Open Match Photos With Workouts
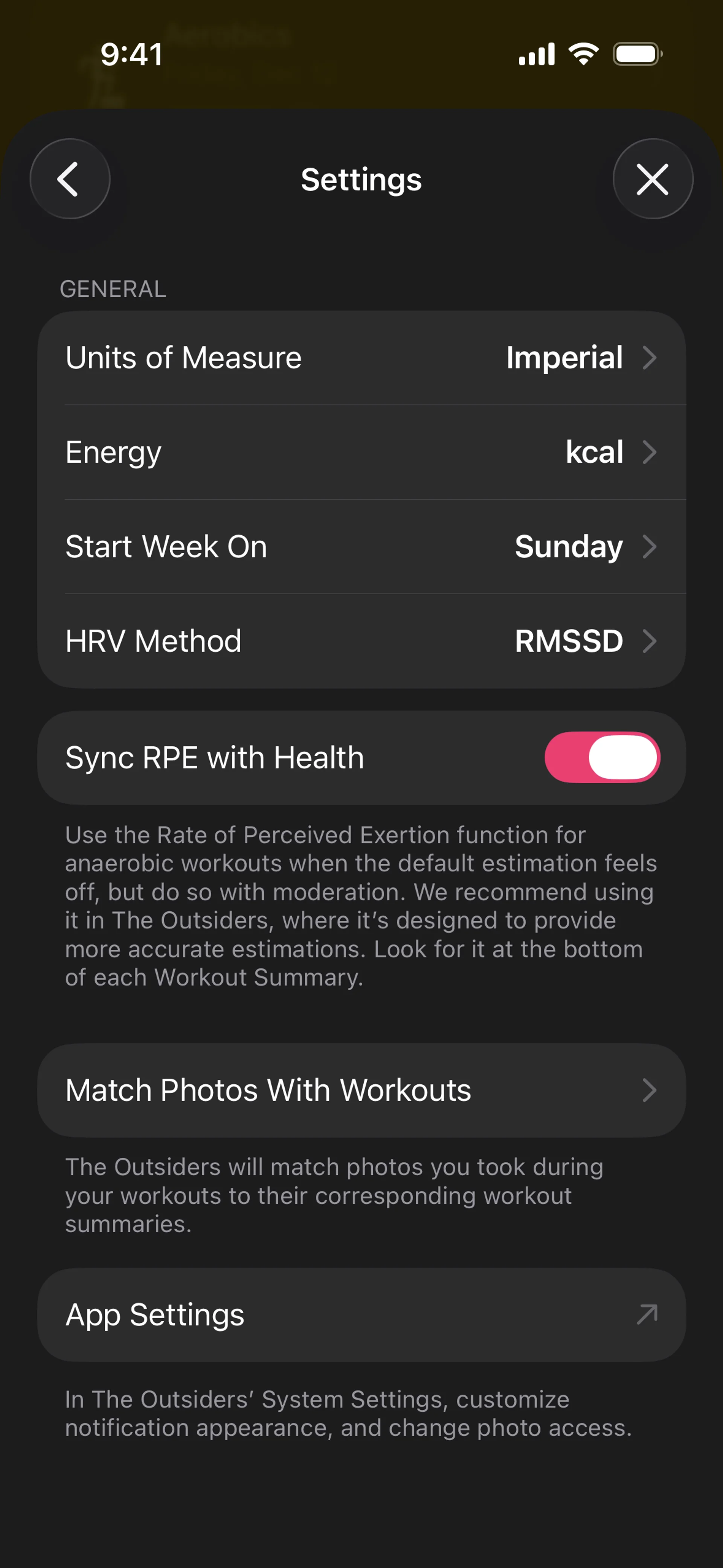 [x=361, y=1090]
